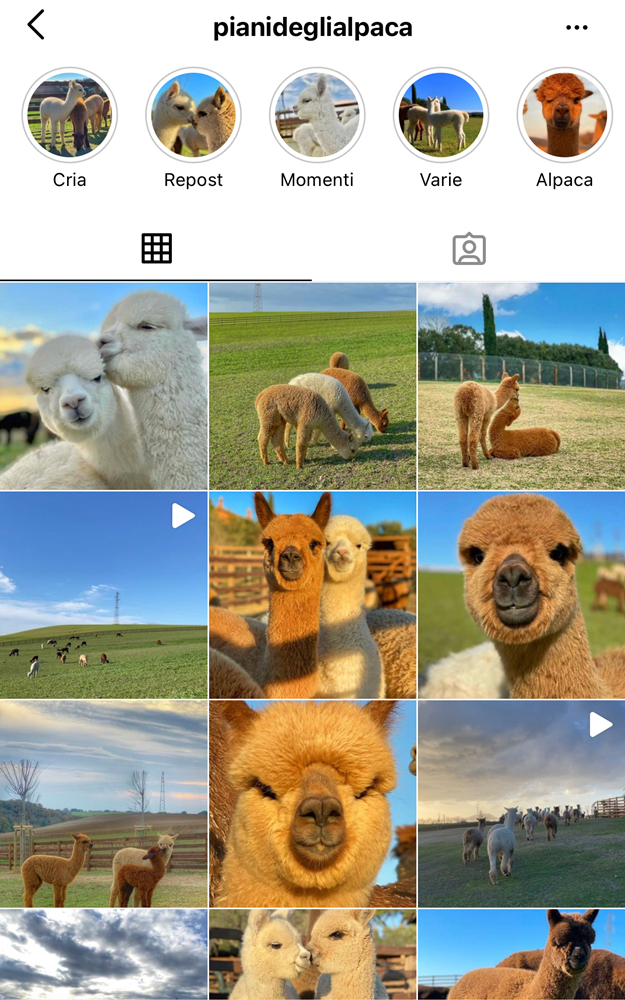The height and width of the screenshot is (1000, 625).
Task: Switch to the tagged photos tab
Action: (x=468, y=249)
